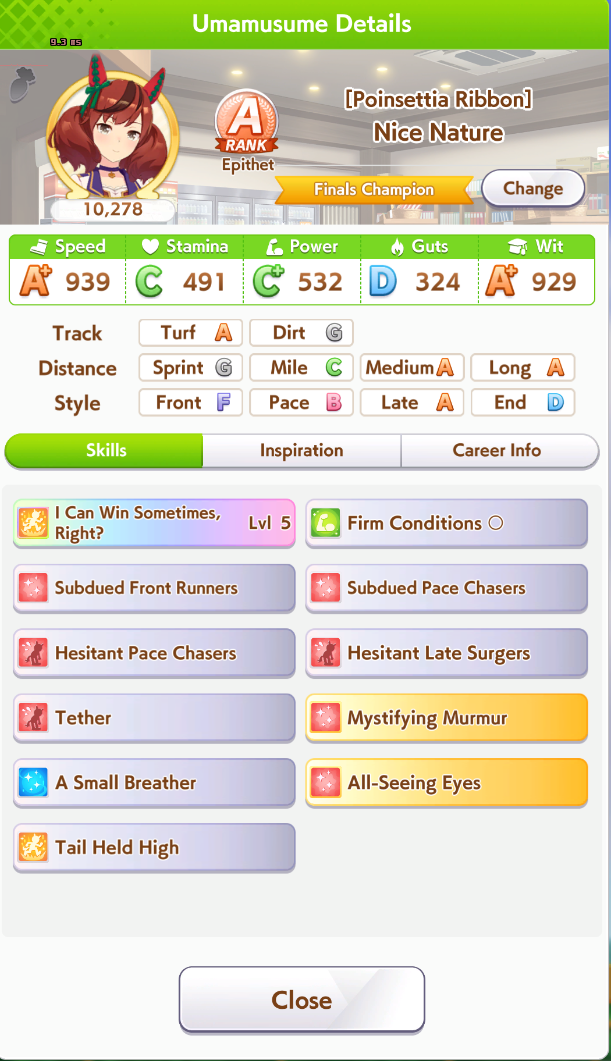The image size is (611, 1061).
Task: Show Mystifying Murmur skill details
Action: [446, 718]
